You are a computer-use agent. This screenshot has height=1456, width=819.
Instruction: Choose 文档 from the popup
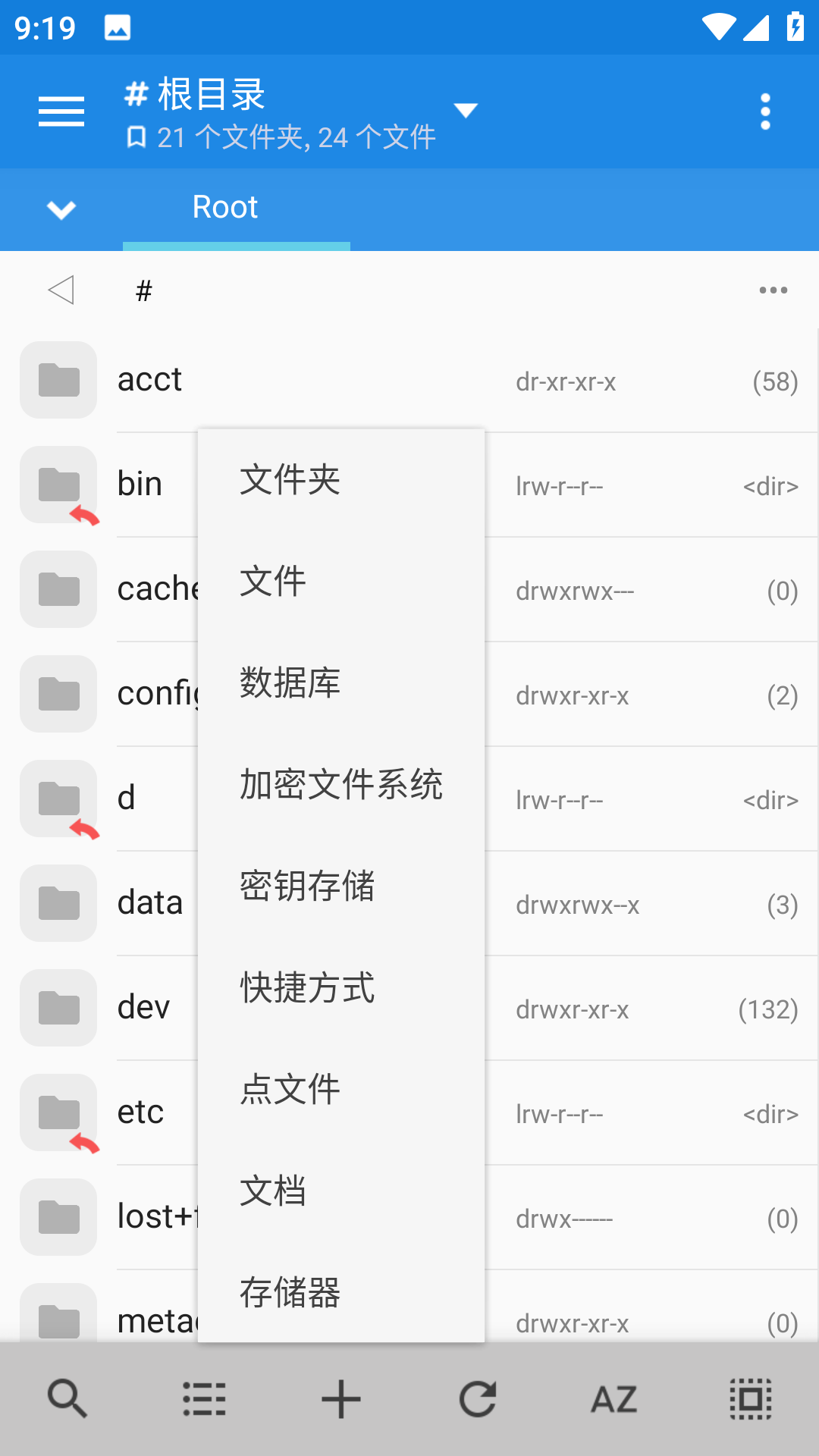coord(340,1191)
